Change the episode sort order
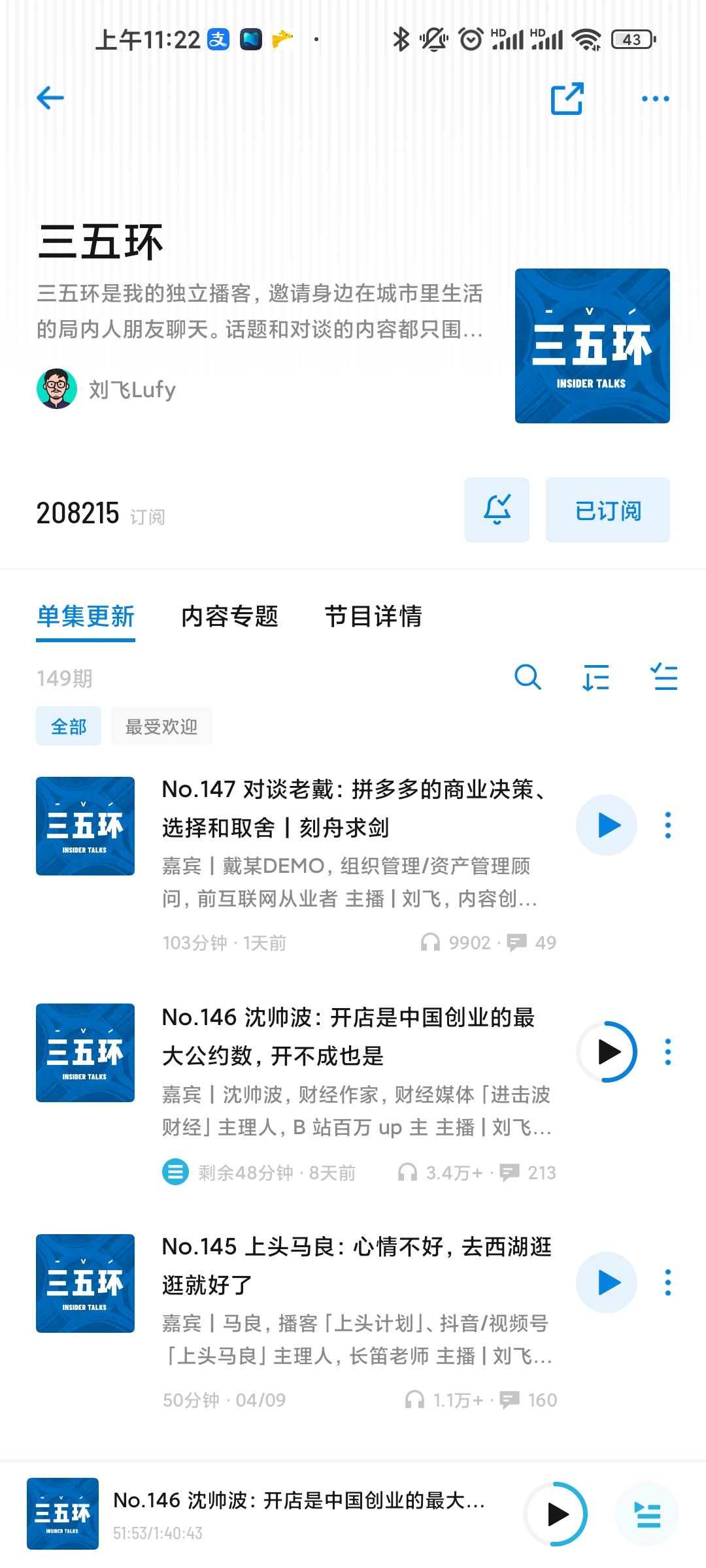The image size is (706, 1568). (x=596, y=678)
